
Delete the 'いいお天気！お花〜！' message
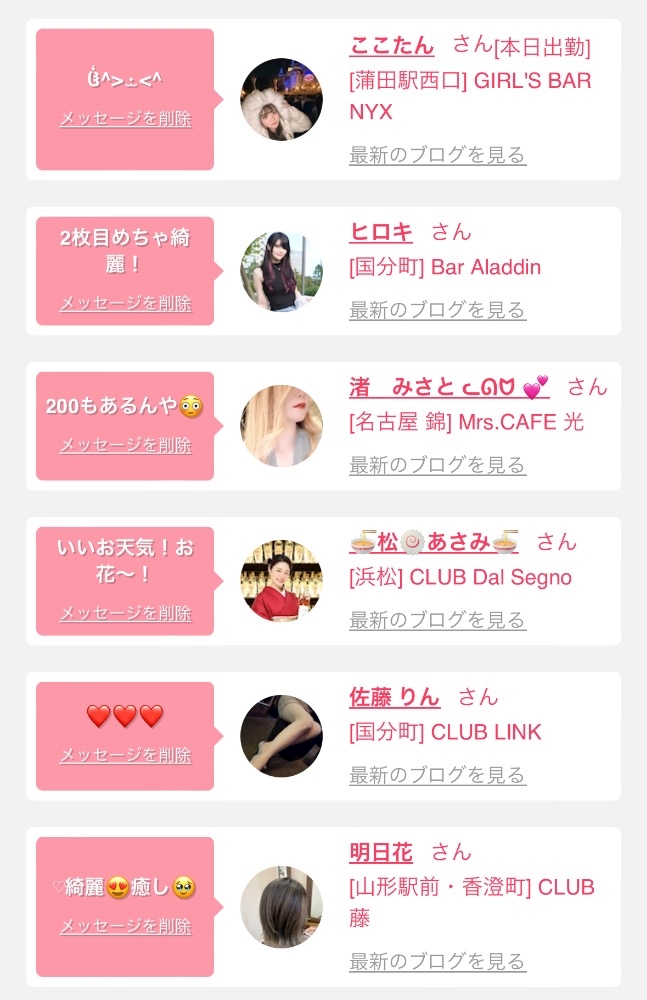tap(125, 613)
